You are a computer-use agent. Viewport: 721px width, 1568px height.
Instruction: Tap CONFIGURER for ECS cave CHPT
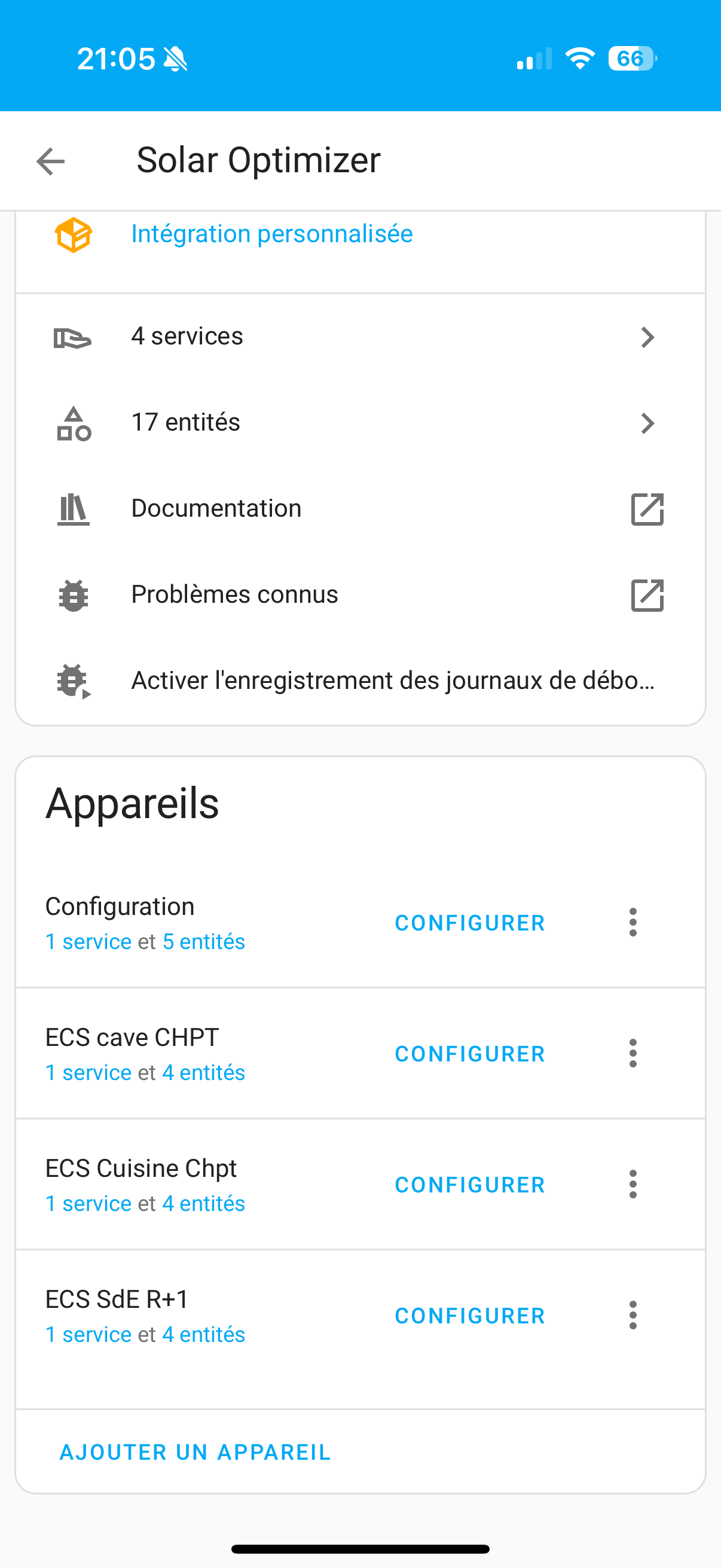tap(470, 1054)
